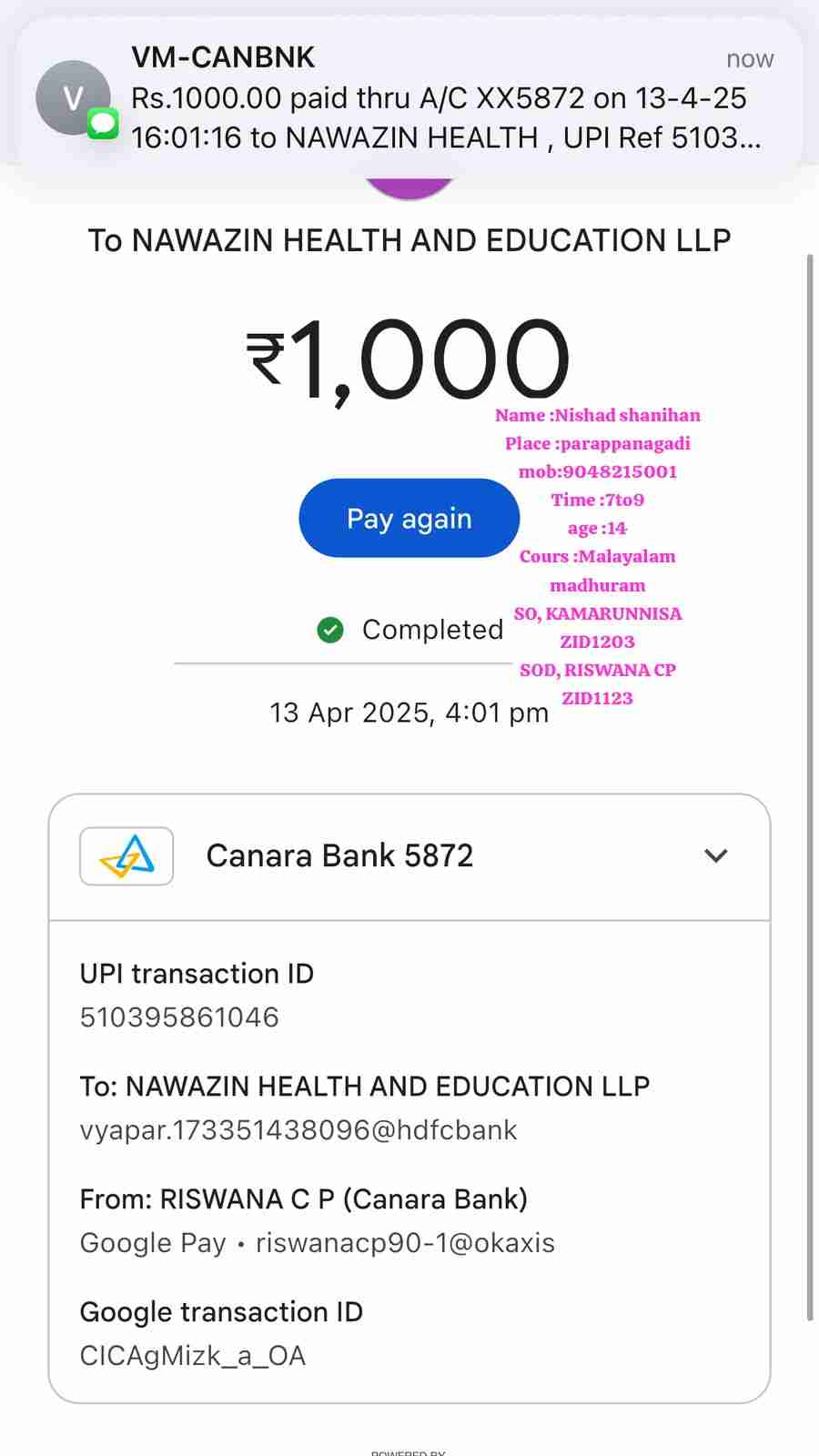The image size is (819, 1456).
Task: Expand the Canara Bank 5872 details
Action: tap(716, 855)
